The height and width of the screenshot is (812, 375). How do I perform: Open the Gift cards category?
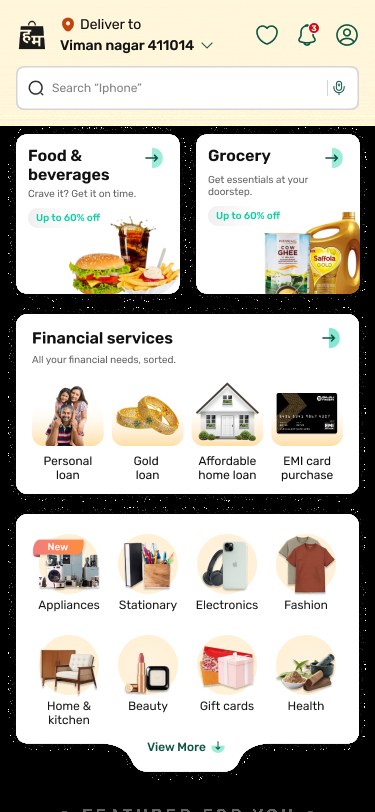227,675
